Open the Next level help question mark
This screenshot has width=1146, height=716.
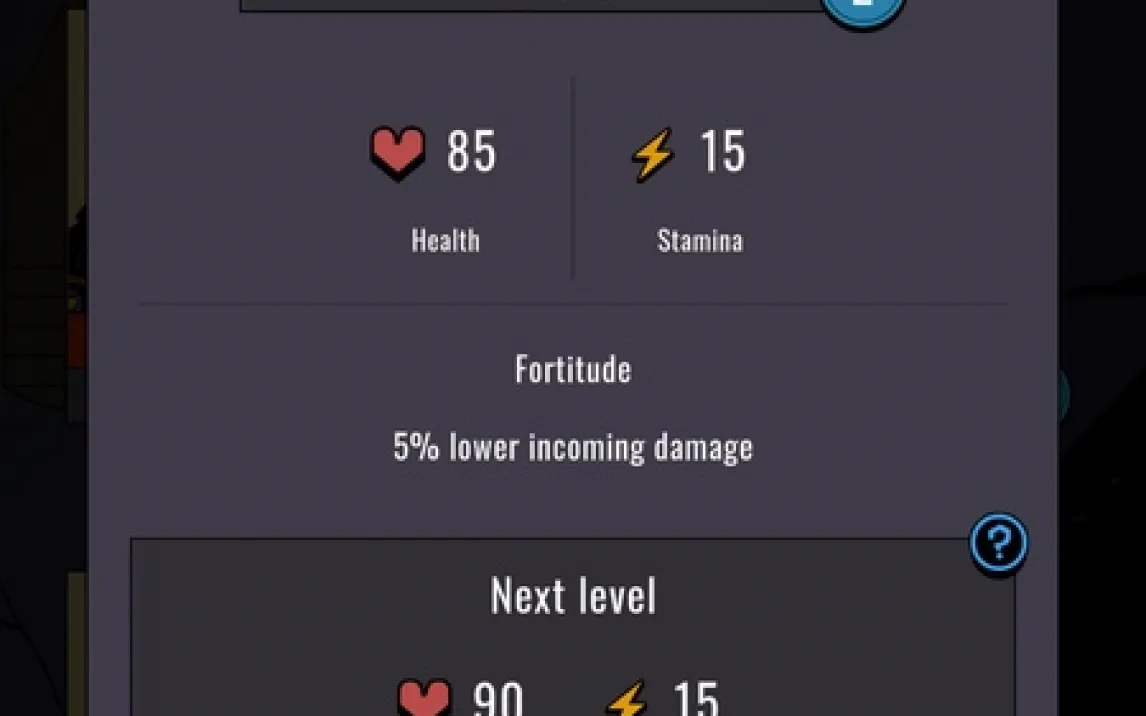(x=998, y=543)
